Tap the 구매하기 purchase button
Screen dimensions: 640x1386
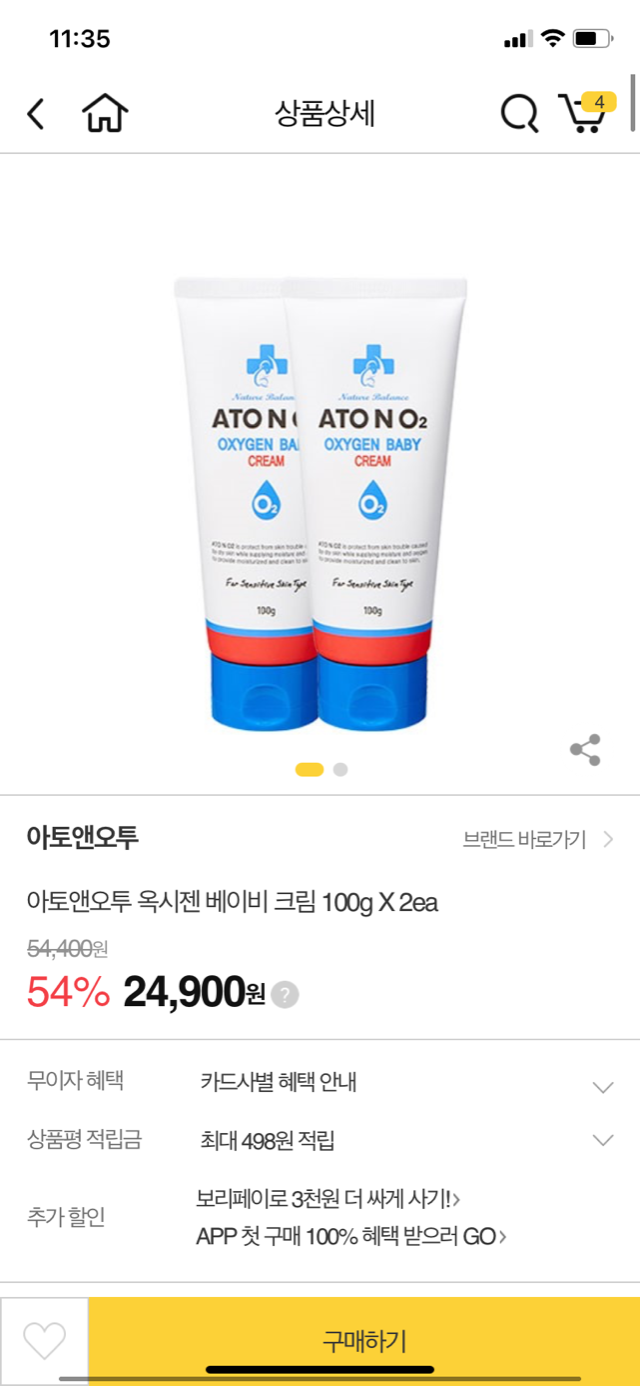(x=364, y=1340)
